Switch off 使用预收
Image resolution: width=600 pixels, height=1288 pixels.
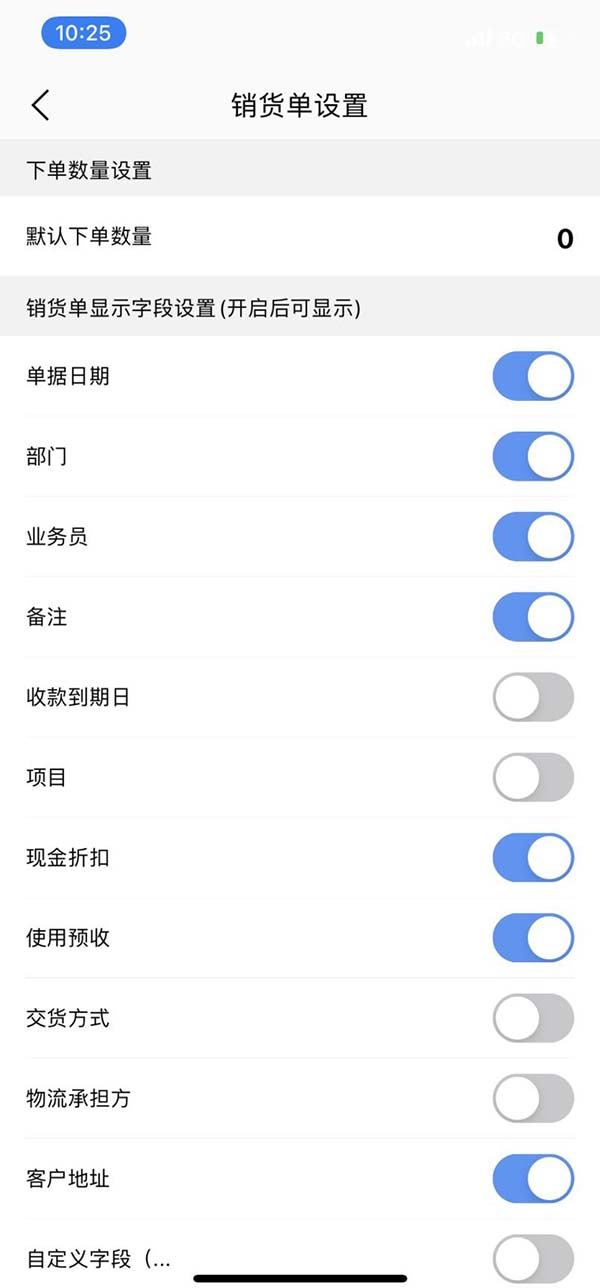click(x=533, y=938)
